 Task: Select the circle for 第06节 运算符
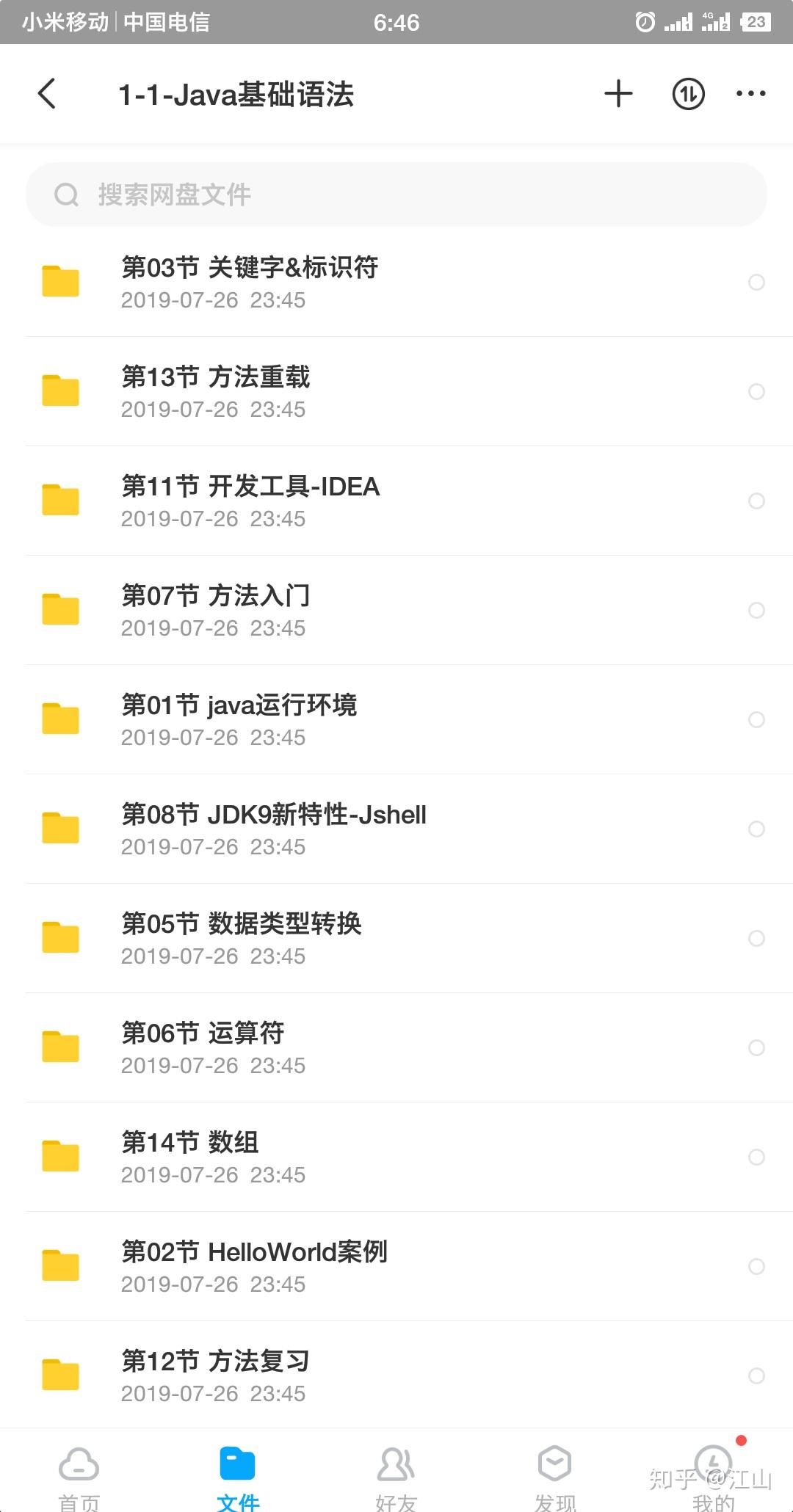click(x=756, y=1047)
